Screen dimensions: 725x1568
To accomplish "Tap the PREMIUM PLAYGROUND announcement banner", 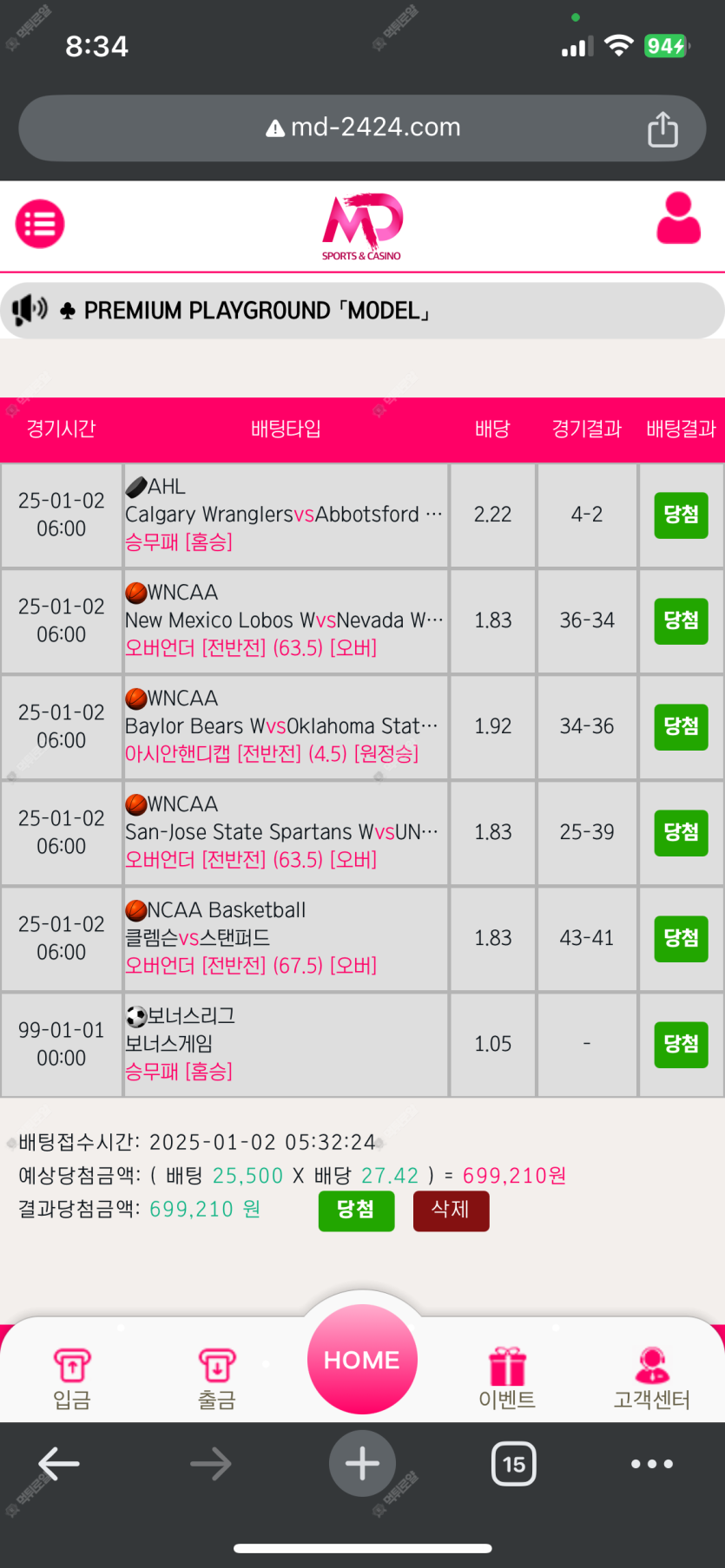I will (x=362, y=311).
